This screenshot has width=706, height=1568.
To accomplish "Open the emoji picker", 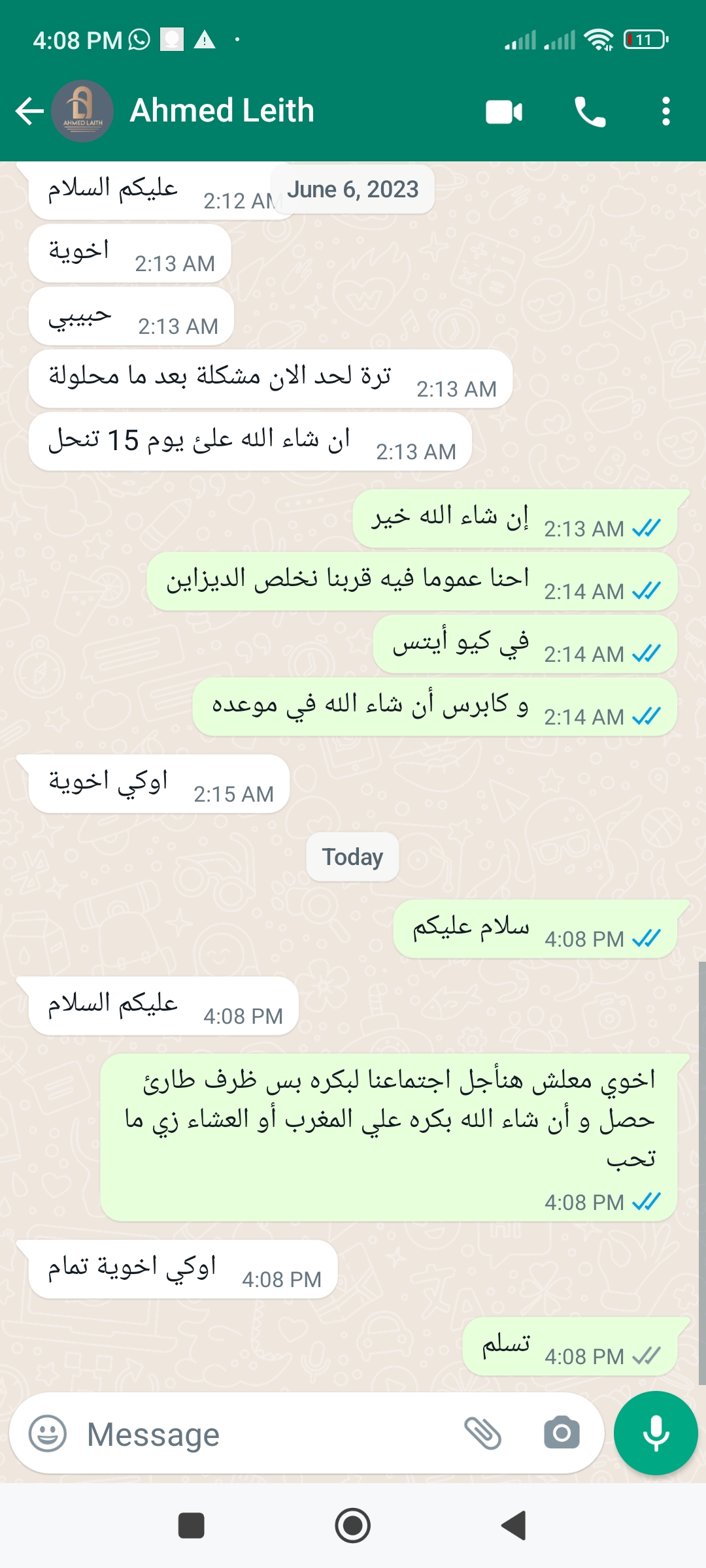I will tap(48, 1434).
